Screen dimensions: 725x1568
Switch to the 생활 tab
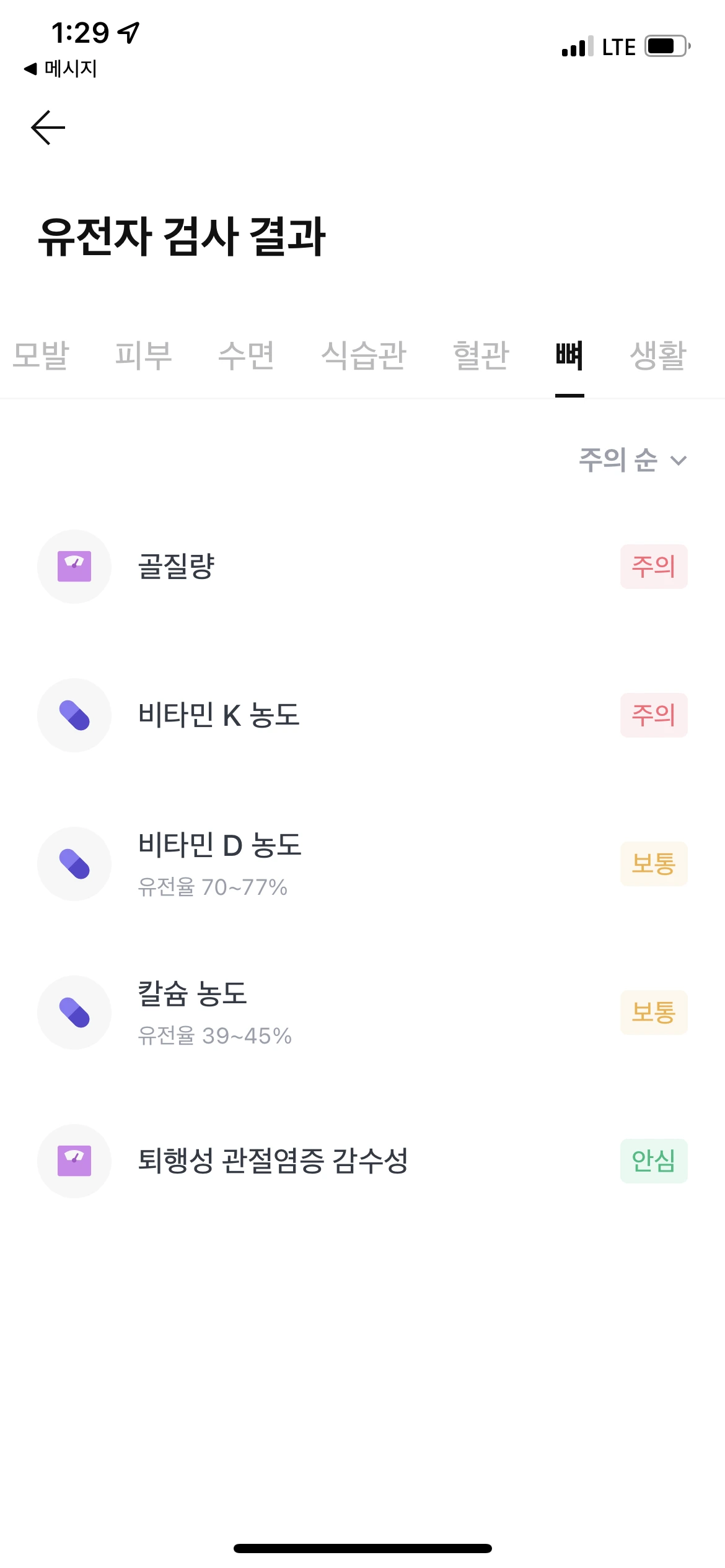coord(658,355)
